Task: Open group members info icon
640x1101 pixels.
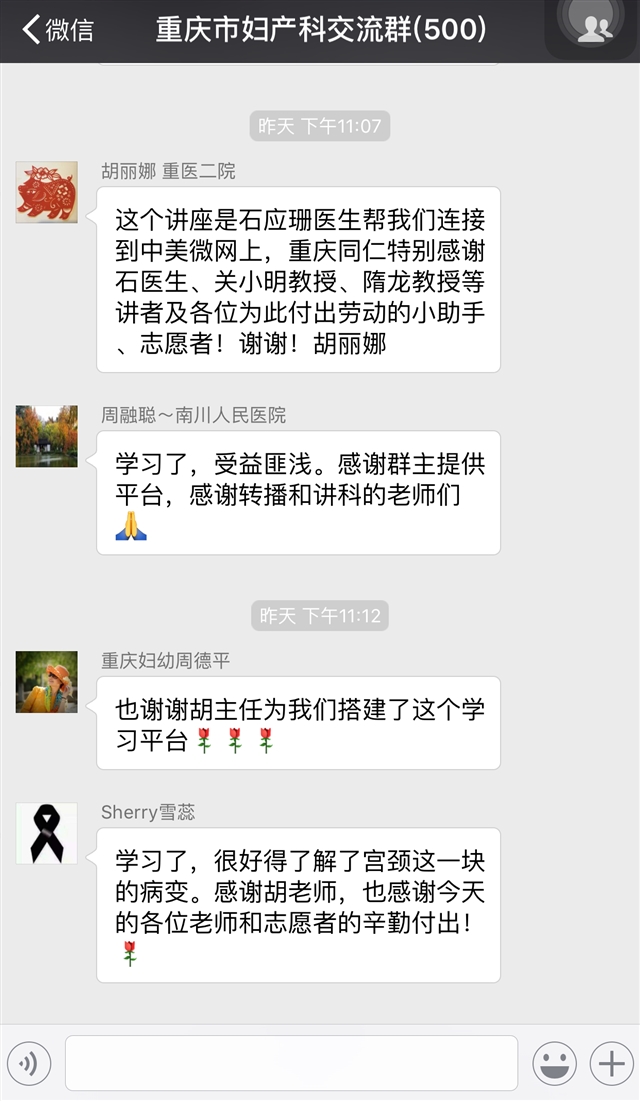Action: [593, 30]
